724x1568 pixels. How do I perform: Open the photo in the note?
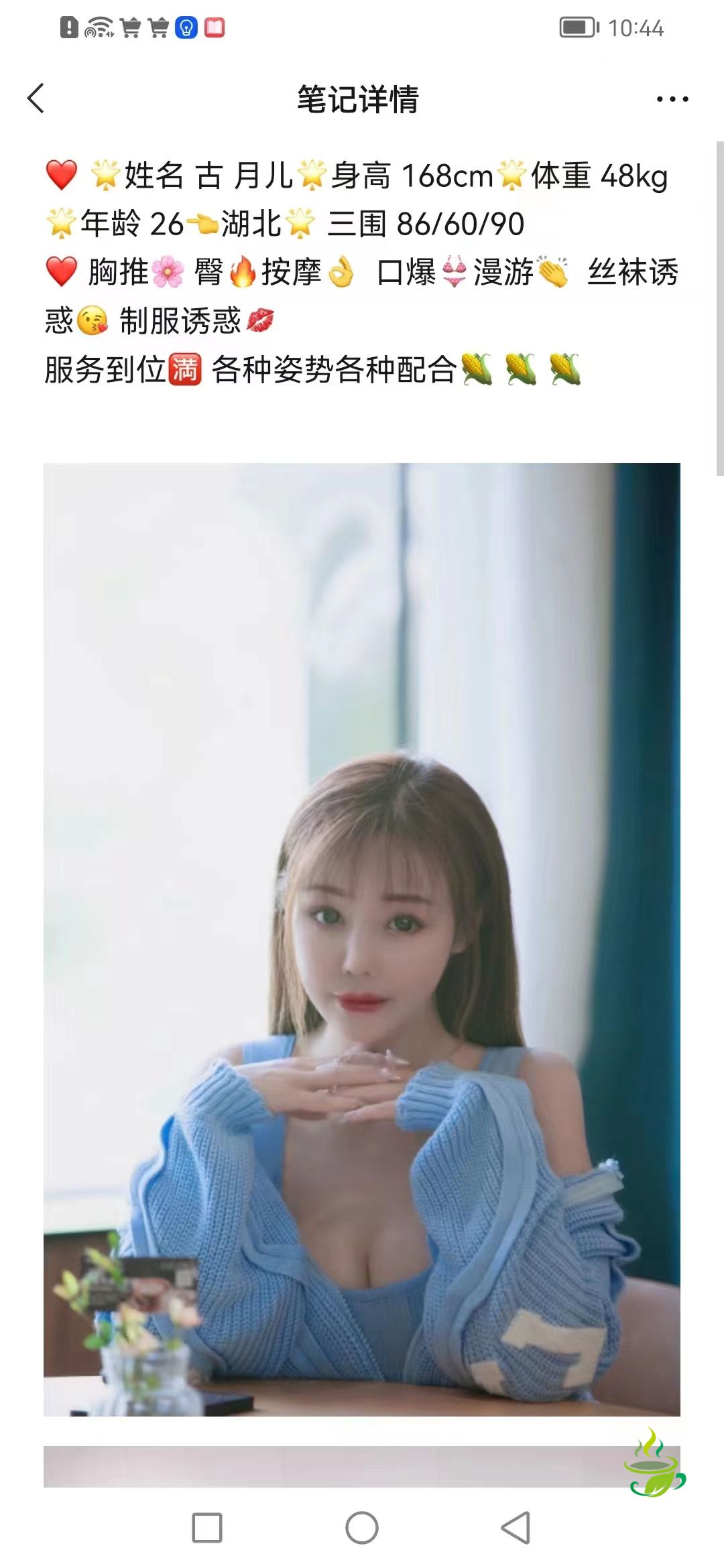tap(362, 938)
